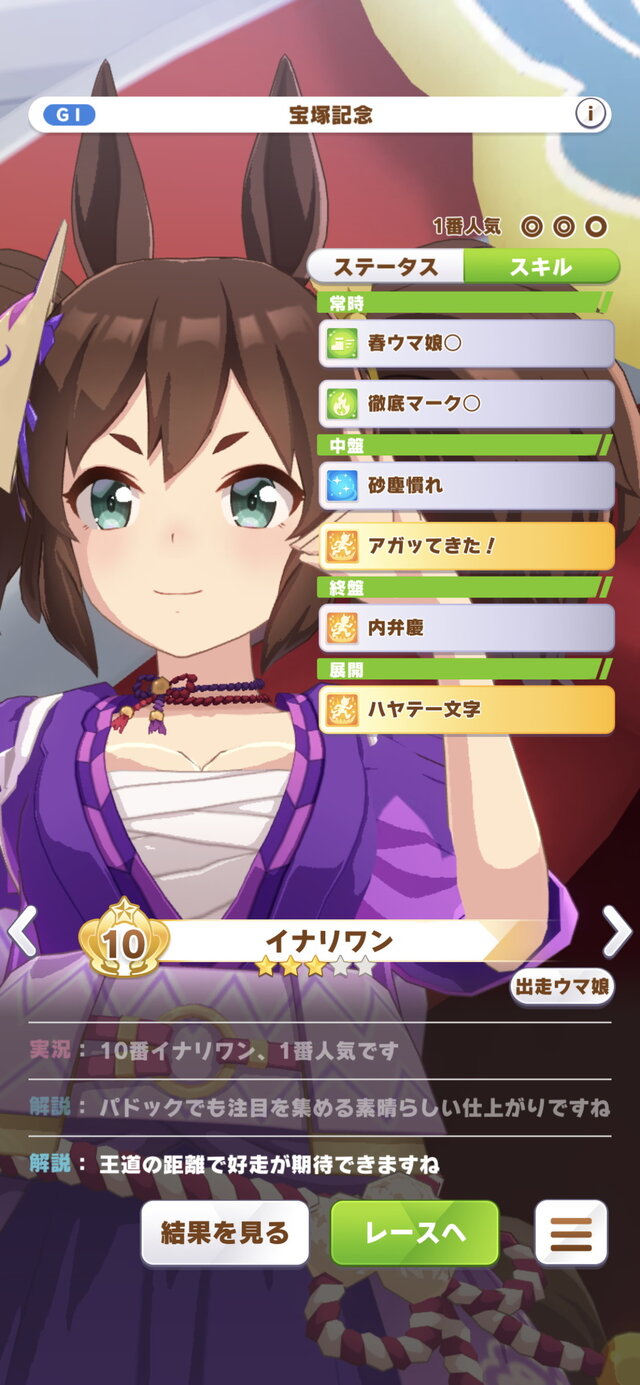Open the race info icon for 宝塚記念
This screenshot has width=640, height=1385.
coord(591,114)
